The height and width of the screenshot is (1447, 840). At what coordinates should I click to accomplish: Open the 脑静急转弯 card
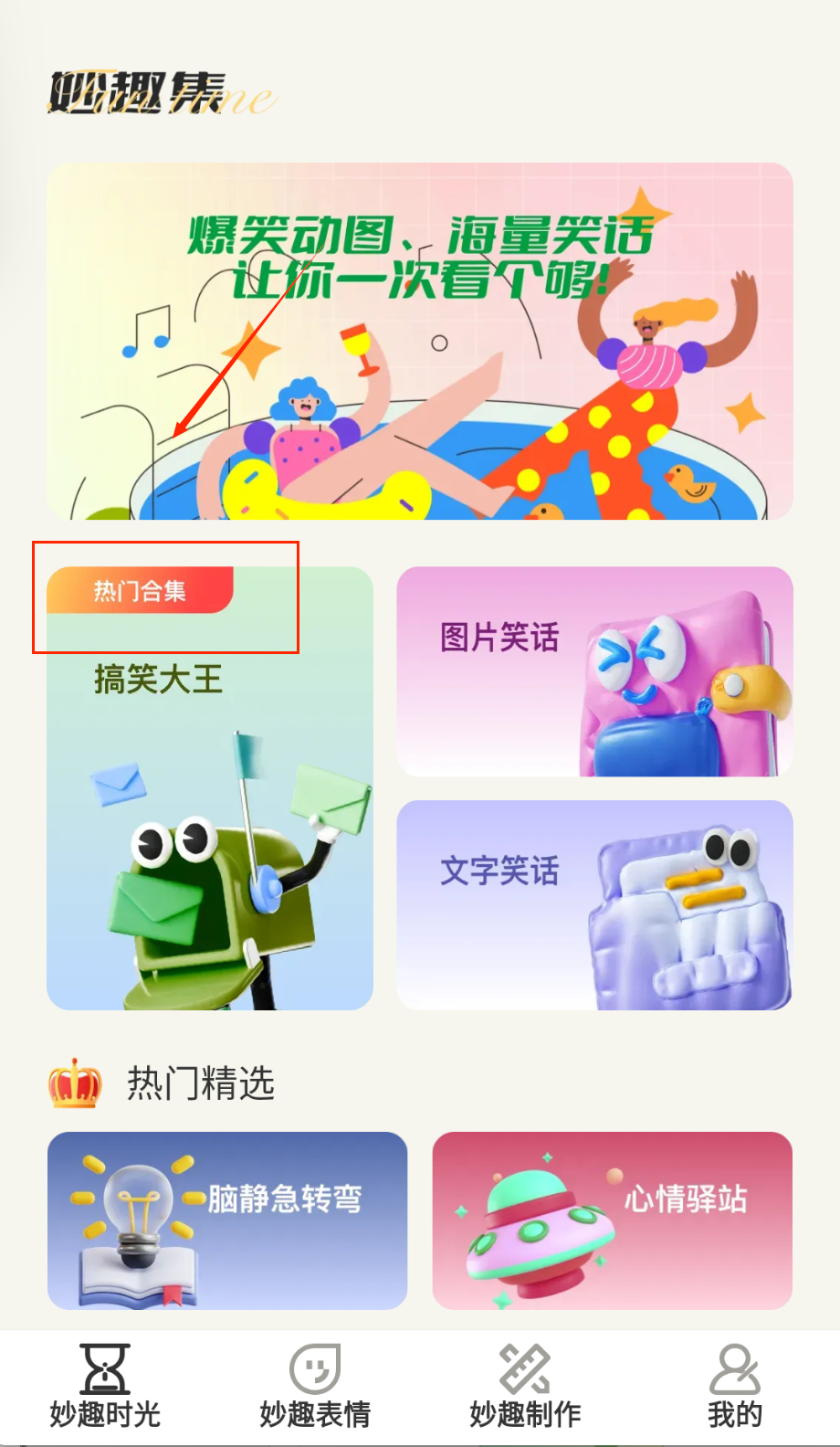click(x=227, y=1220)
